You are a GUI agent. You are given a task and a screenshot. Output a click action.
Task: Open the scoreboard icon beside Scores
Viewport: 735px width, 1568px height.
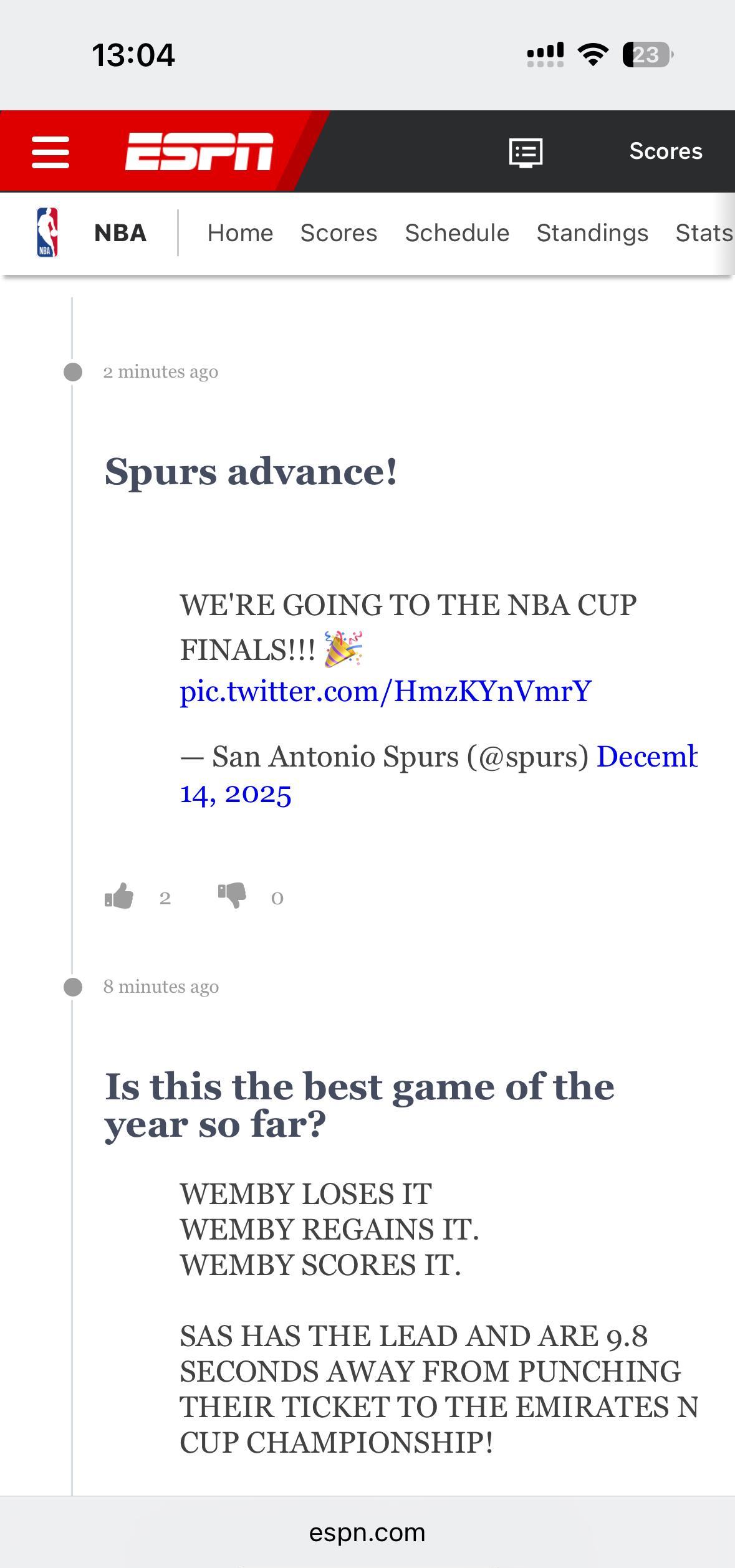(526, 150)
